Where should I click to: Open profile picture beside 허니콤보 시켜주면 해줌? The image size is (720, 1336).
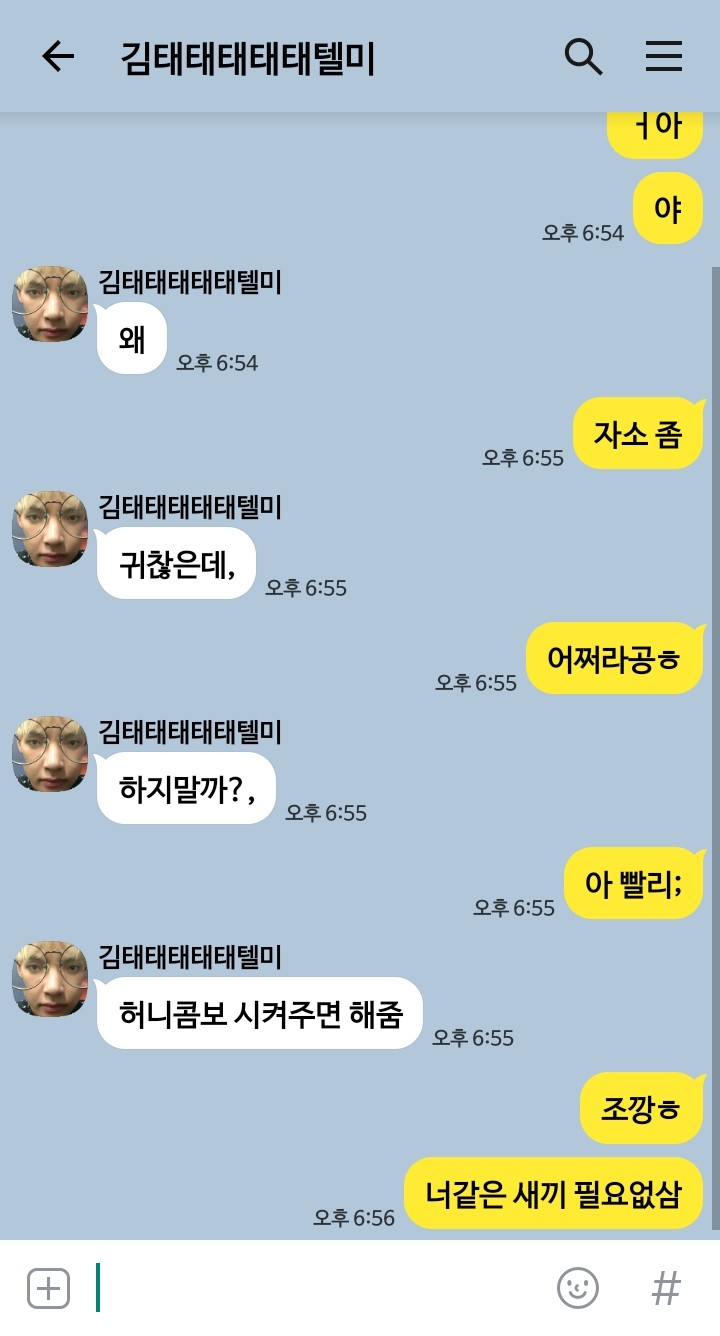point(50,979)
